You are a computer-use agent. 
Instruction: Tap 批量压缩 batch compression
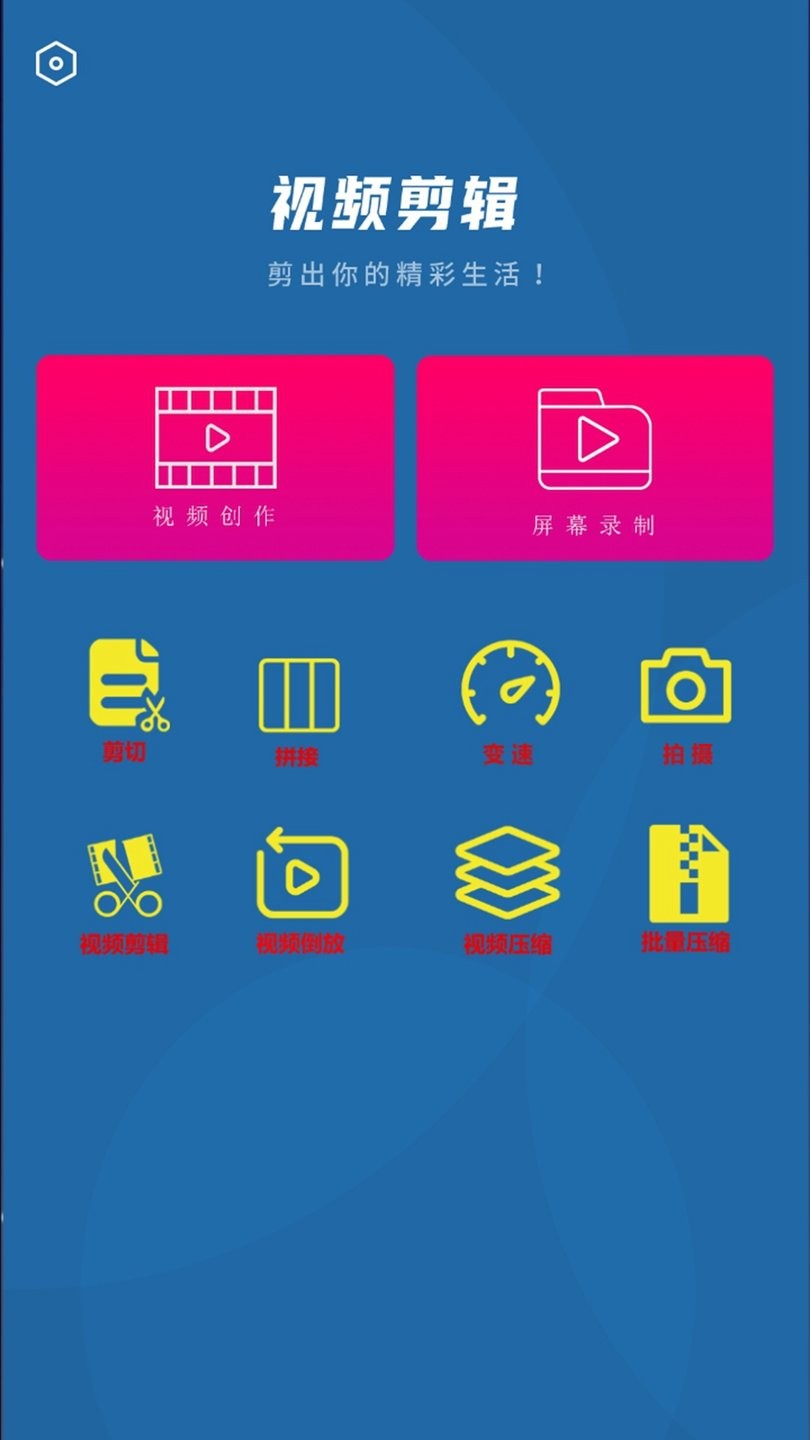(687, 886)
